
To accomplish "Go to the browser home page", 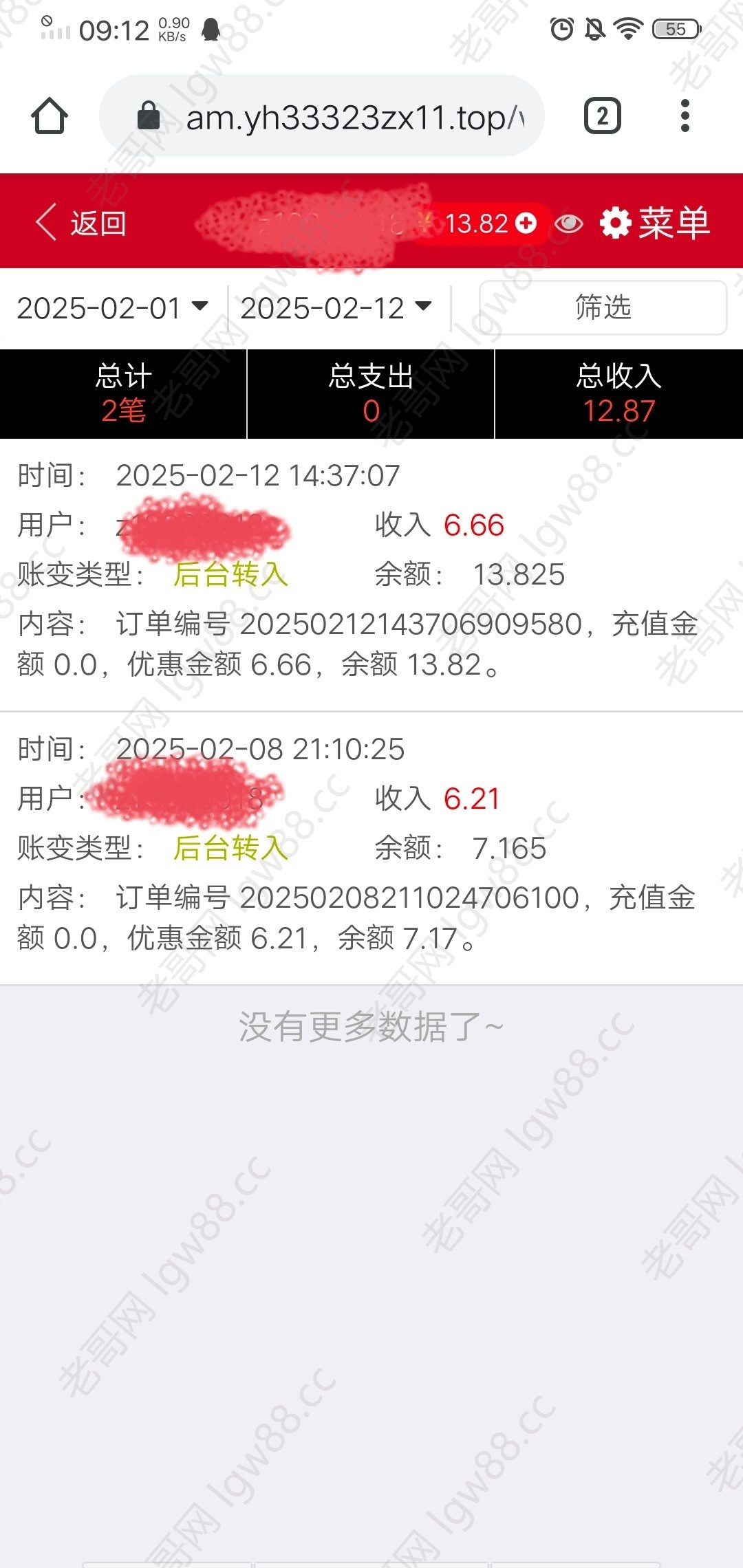I will point(50,116).
